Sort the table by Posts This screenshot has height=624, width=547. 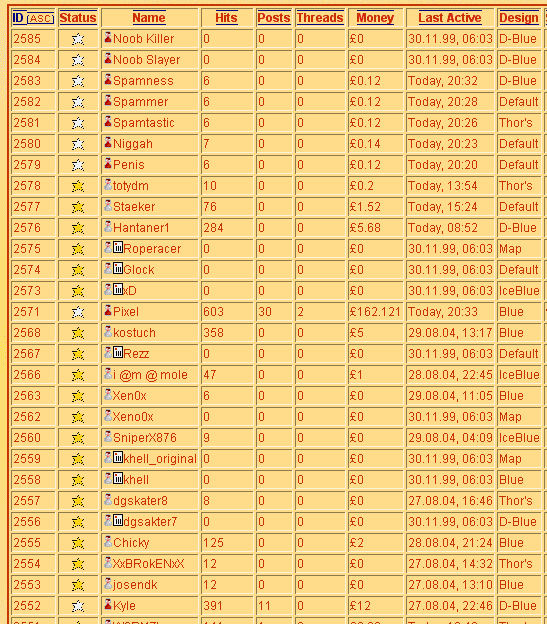(x=274, y=18)
